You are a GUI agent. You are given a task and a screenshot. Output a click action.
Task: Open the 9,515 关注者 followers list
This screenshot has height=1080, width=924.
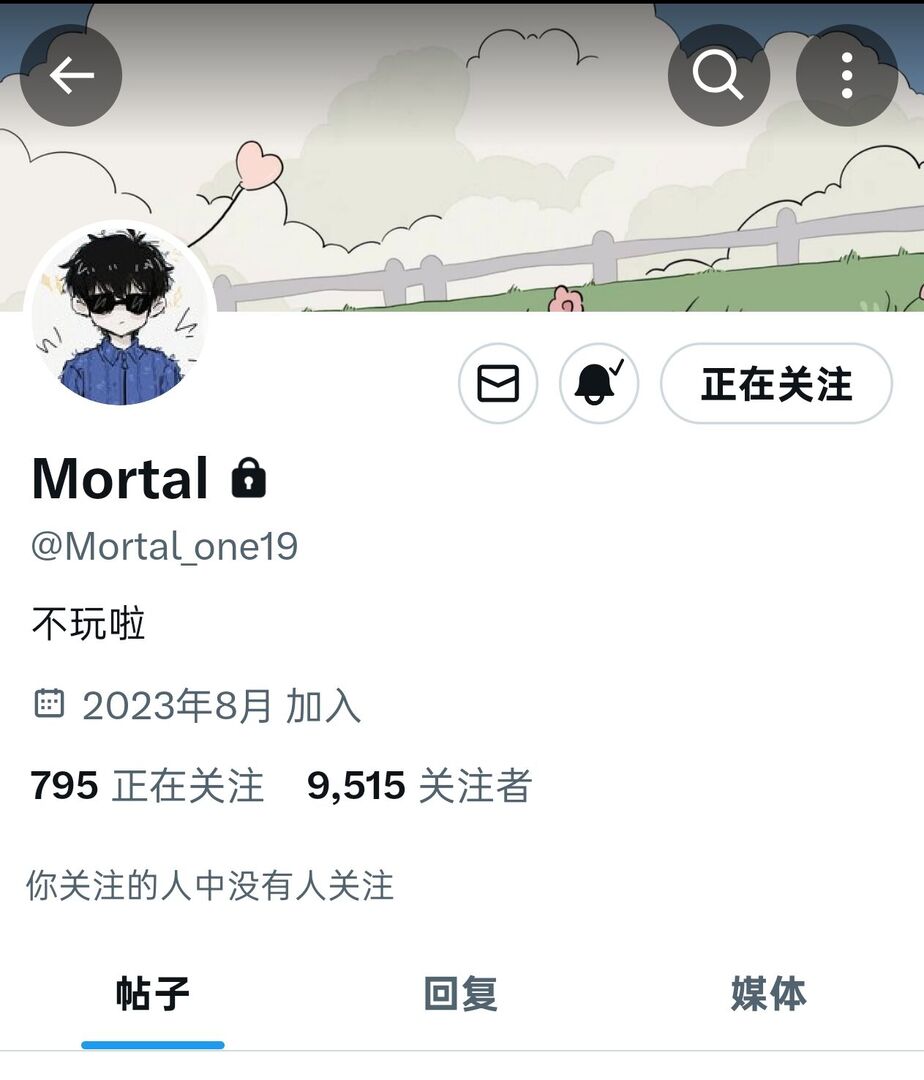click(419, 786)
